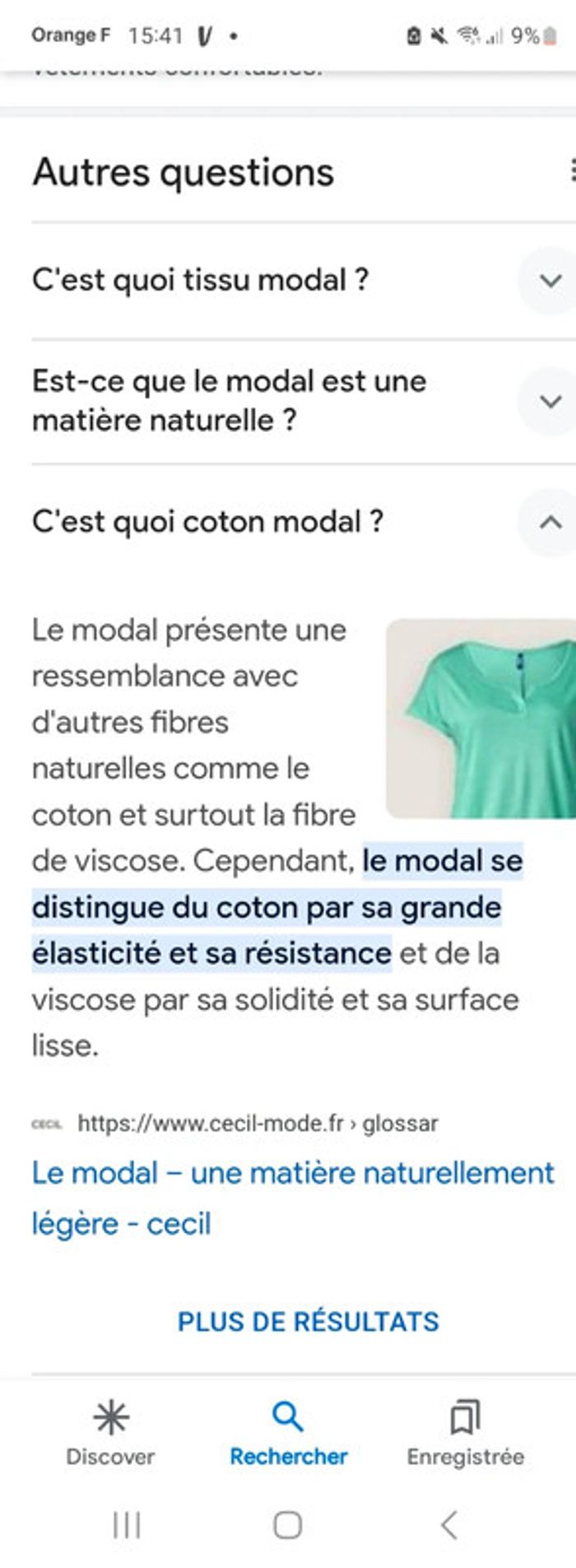Switch to the Discover tab
Viewport: 576px width, 1568px height.
tap(111, 1432)
